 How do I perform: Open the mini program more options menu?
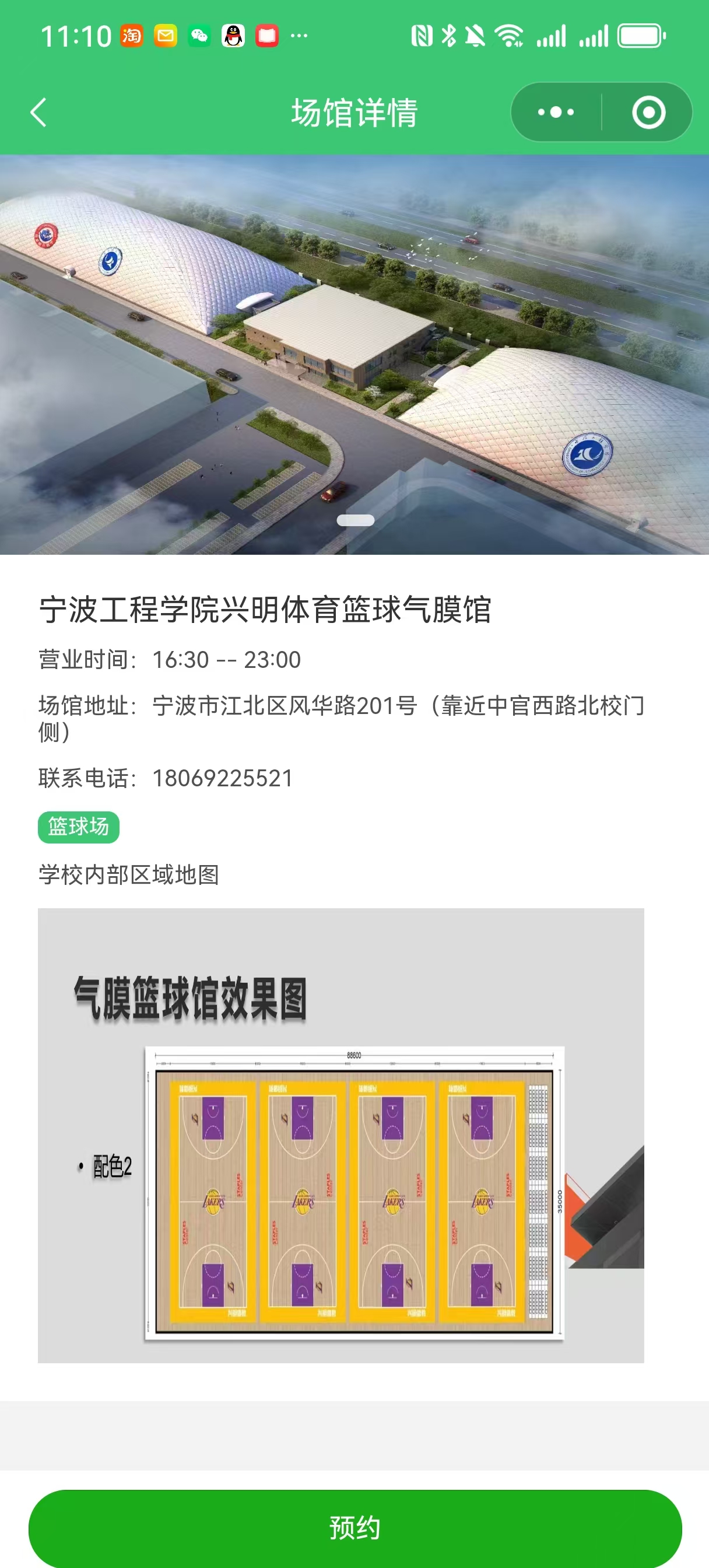pyautogui.click(x=556, y=113)
